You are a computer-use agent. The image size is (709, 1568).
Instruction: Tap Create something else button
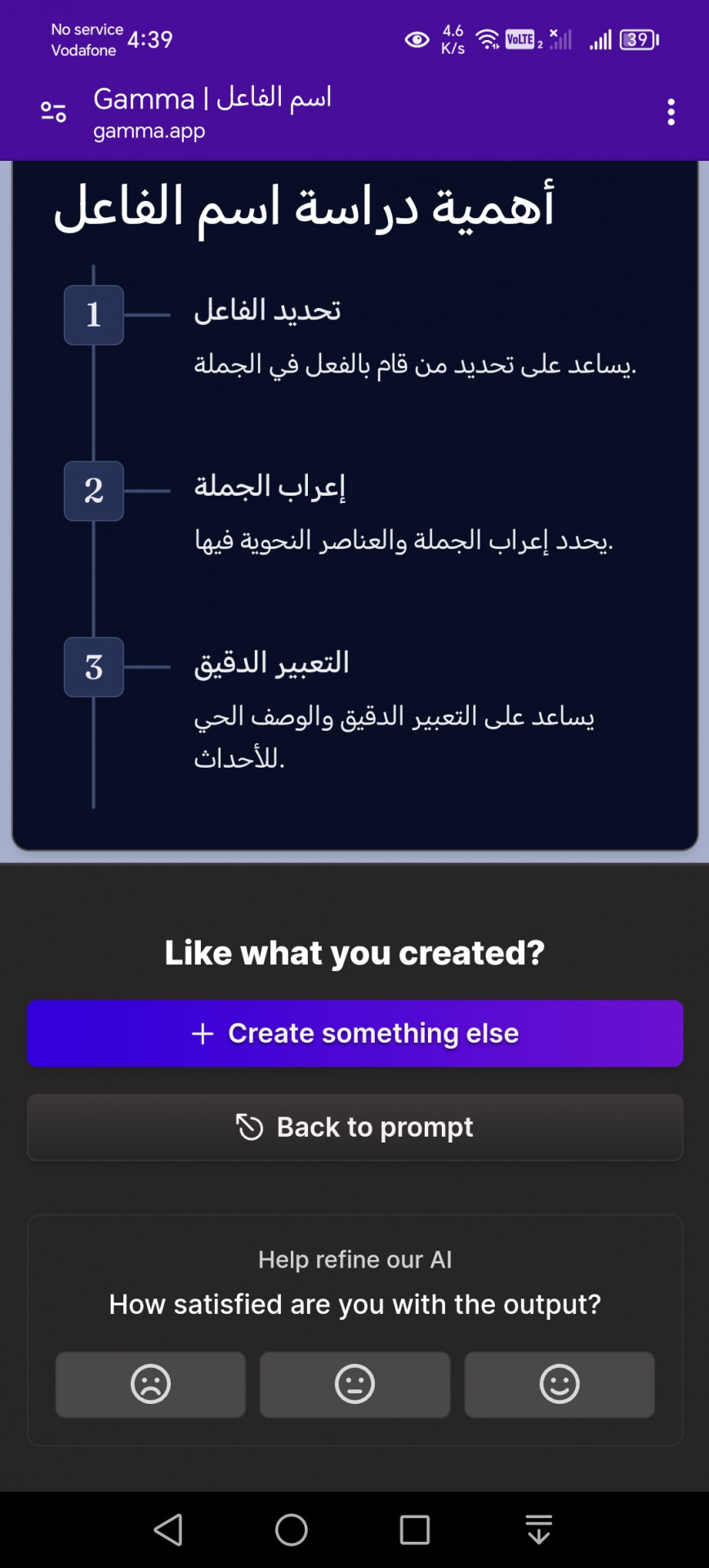[x=355, y=1033]
